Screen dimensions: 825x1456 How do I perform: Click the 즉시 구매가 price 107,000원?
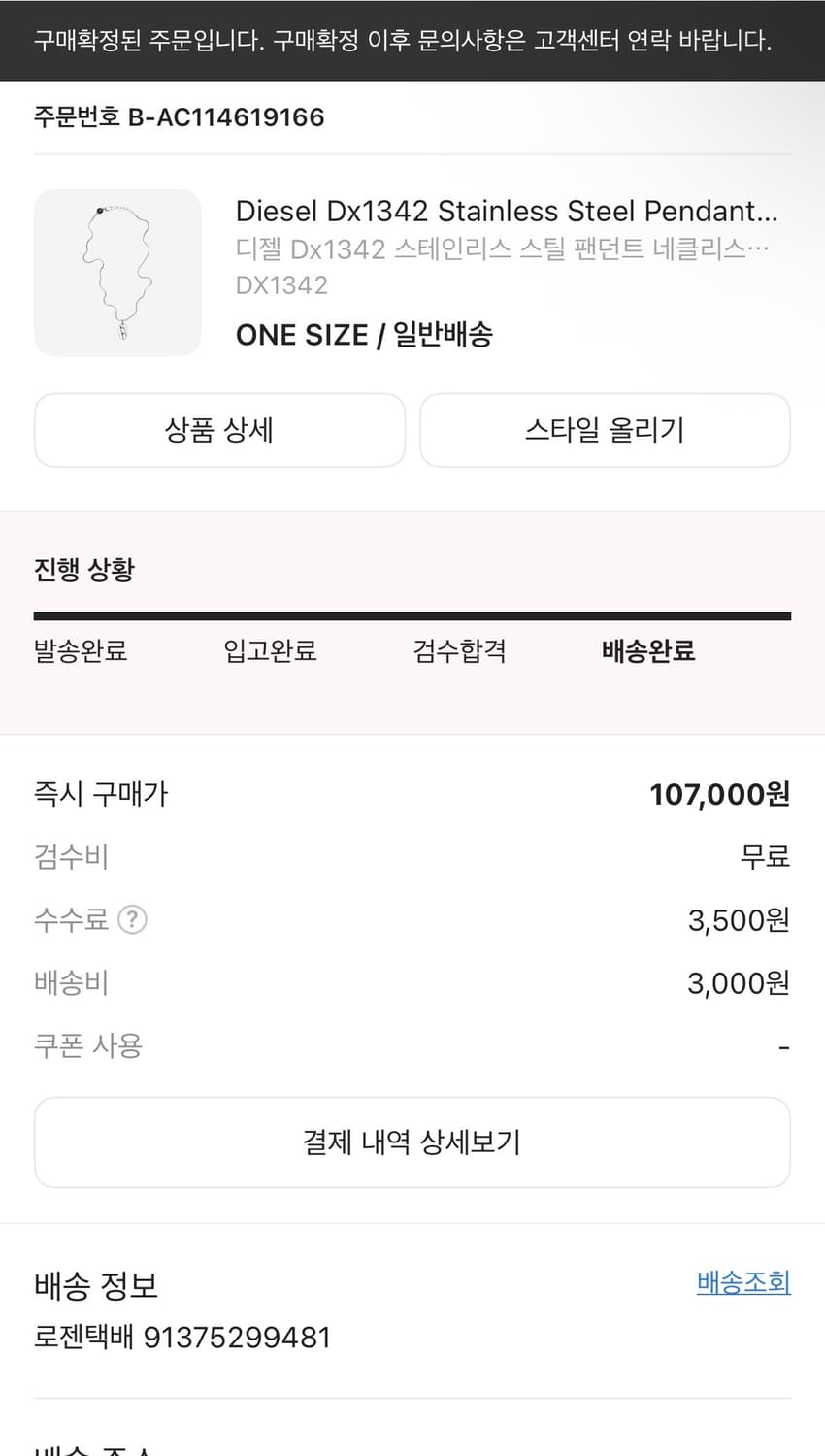tap(721, 794)
